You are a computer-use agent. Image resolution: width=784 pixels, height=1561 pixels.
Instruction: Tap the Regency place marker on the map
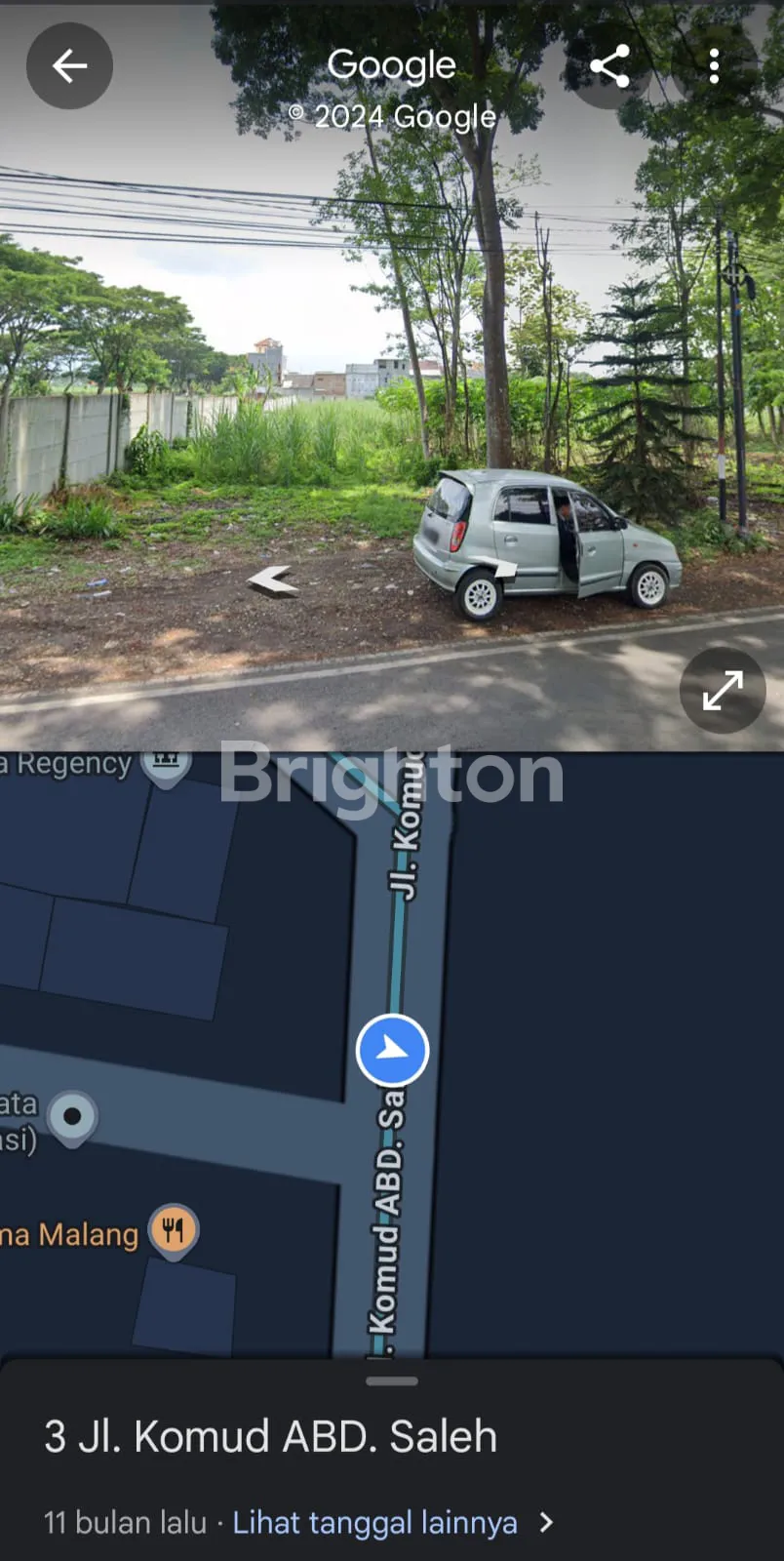[x=166, y=764]
